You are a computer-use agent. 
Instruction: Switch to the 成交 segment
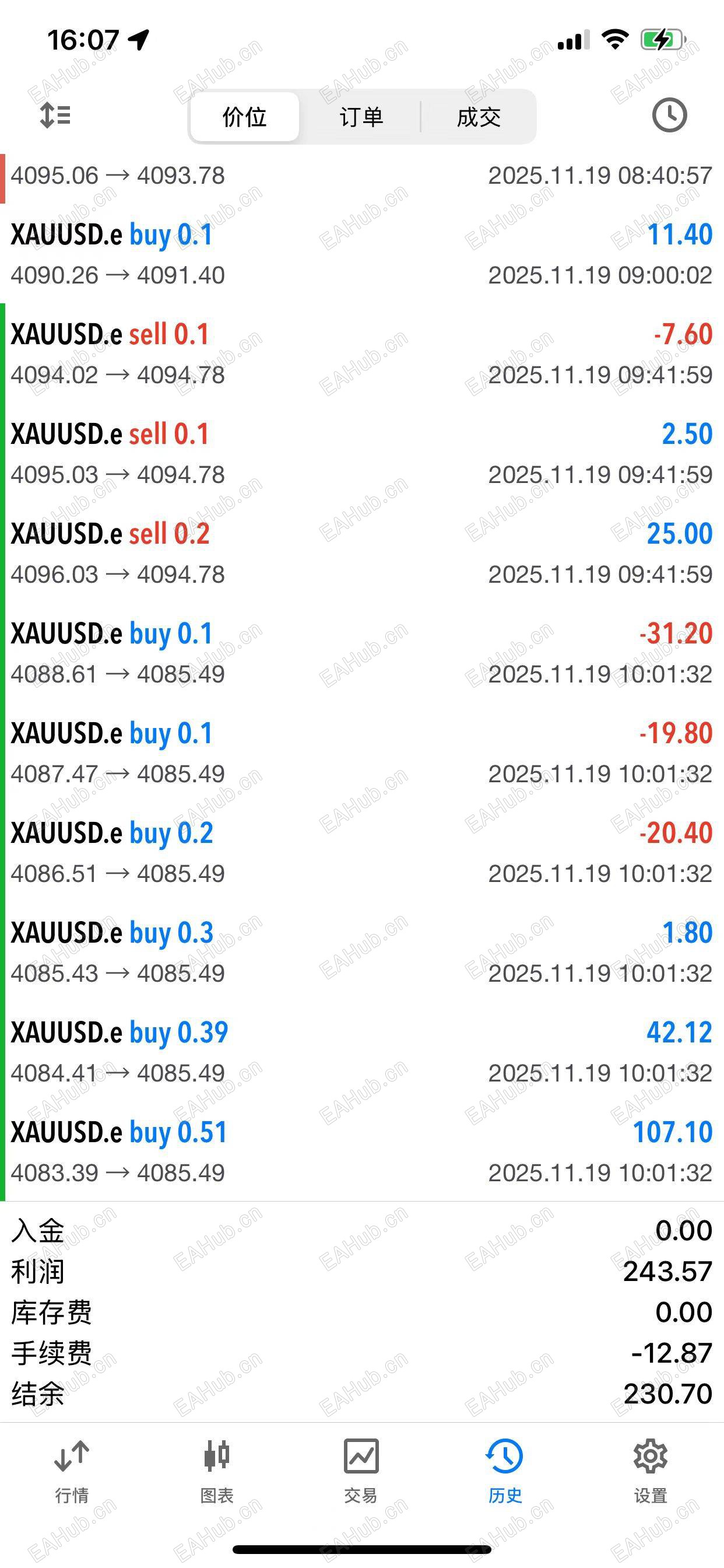pyautogui.click(x=478, y=117)
